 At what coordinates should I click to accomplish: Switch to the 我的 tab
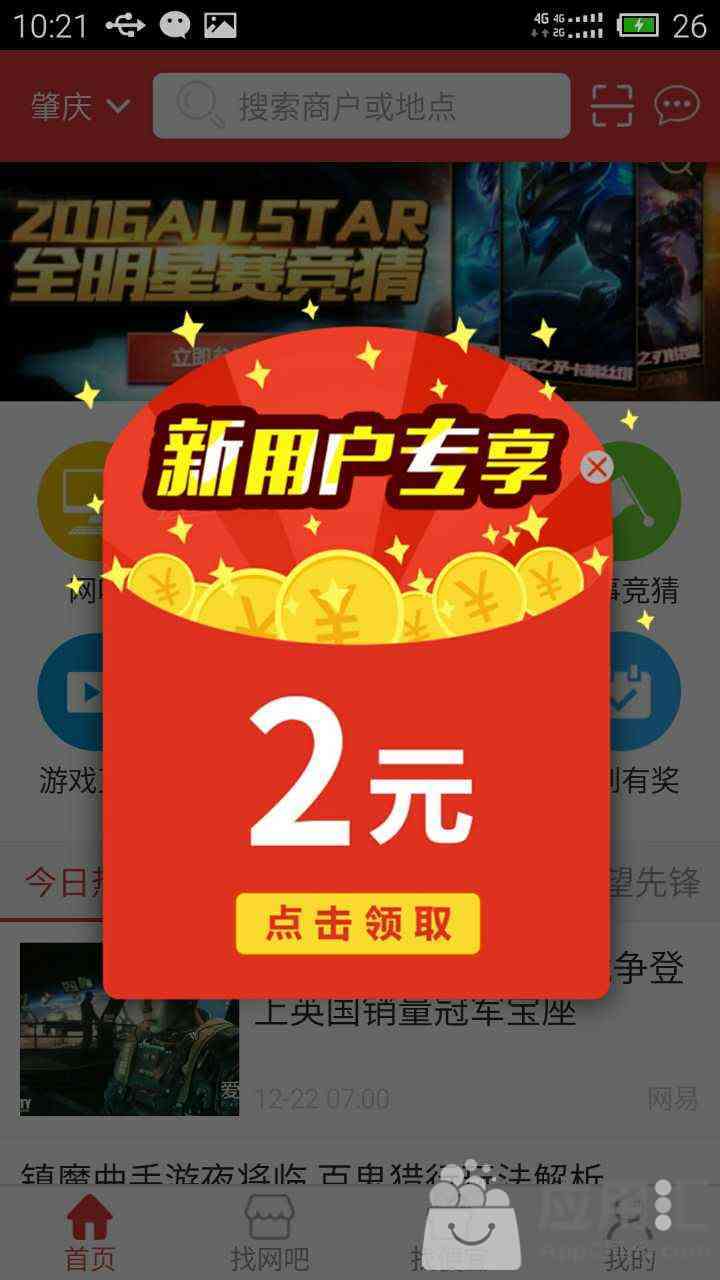[630, 1233]
